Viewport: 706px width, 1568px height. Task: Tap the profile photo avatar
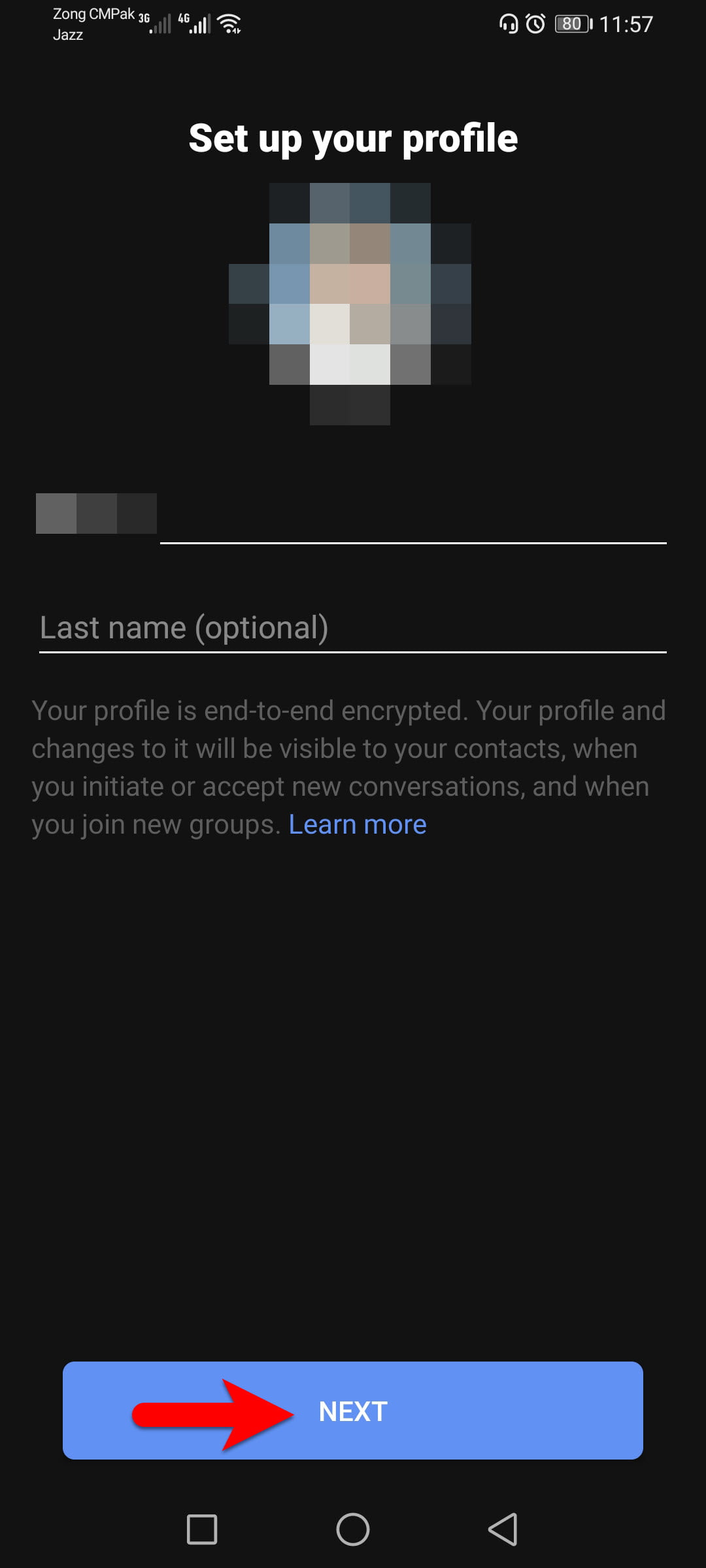tap(350, 304)
